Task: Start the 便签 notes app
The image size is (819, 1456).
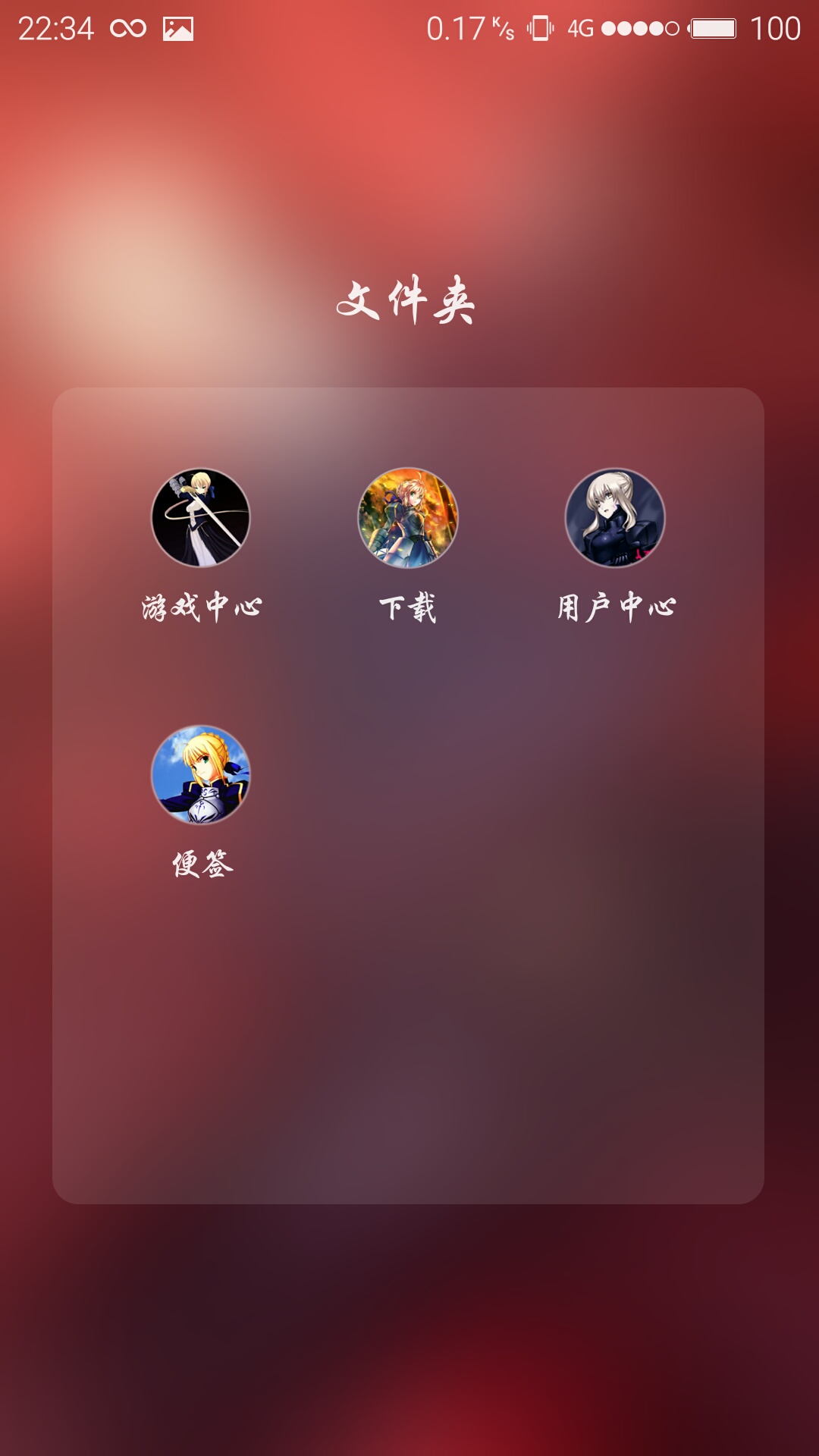Action: coord(201,775)
